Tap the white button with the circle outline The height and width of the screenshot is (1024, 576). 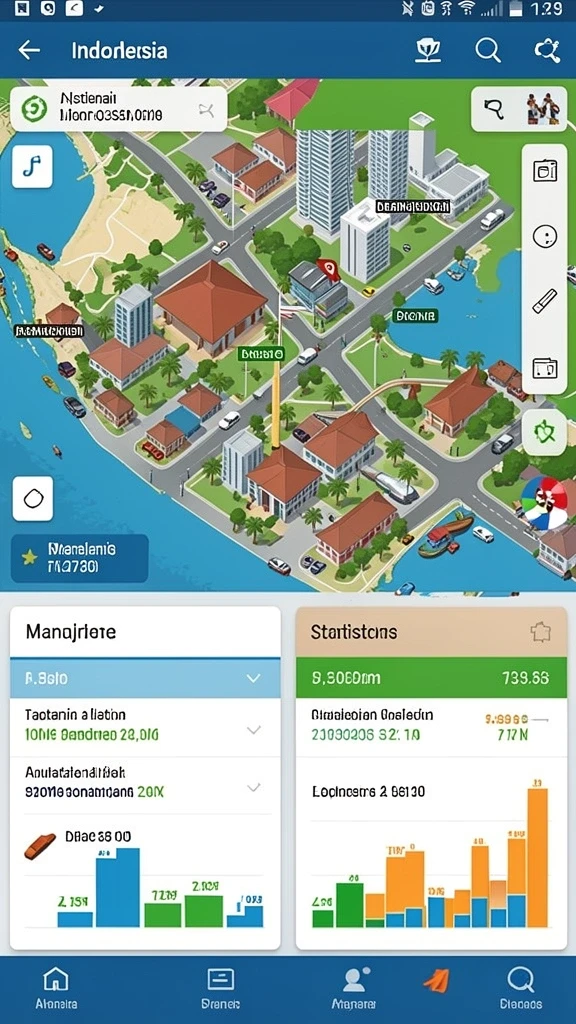click(x=33, y=499)
